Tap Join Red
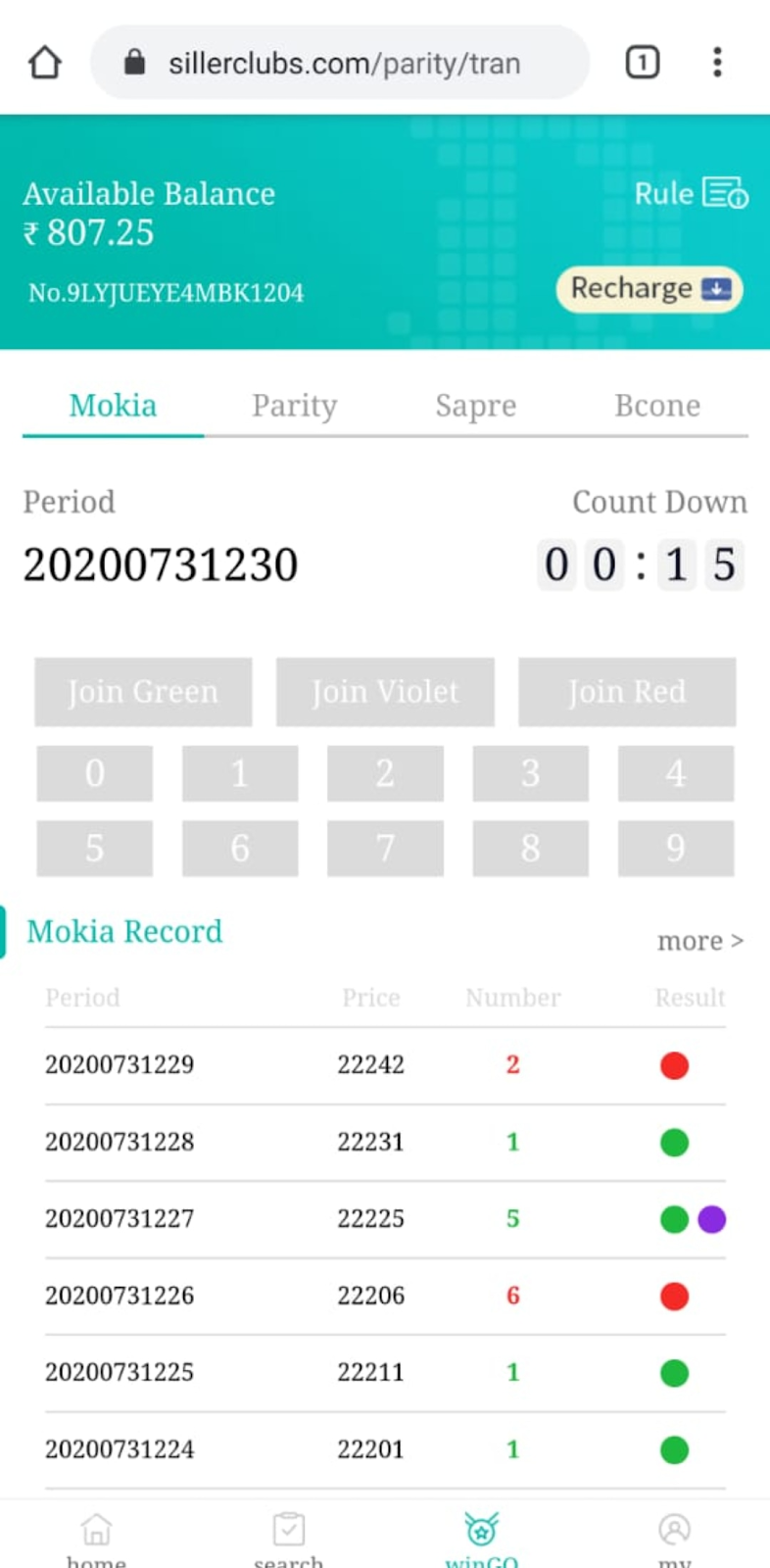The height and width of the screenshot is (1568, 770). pos(627,692)
